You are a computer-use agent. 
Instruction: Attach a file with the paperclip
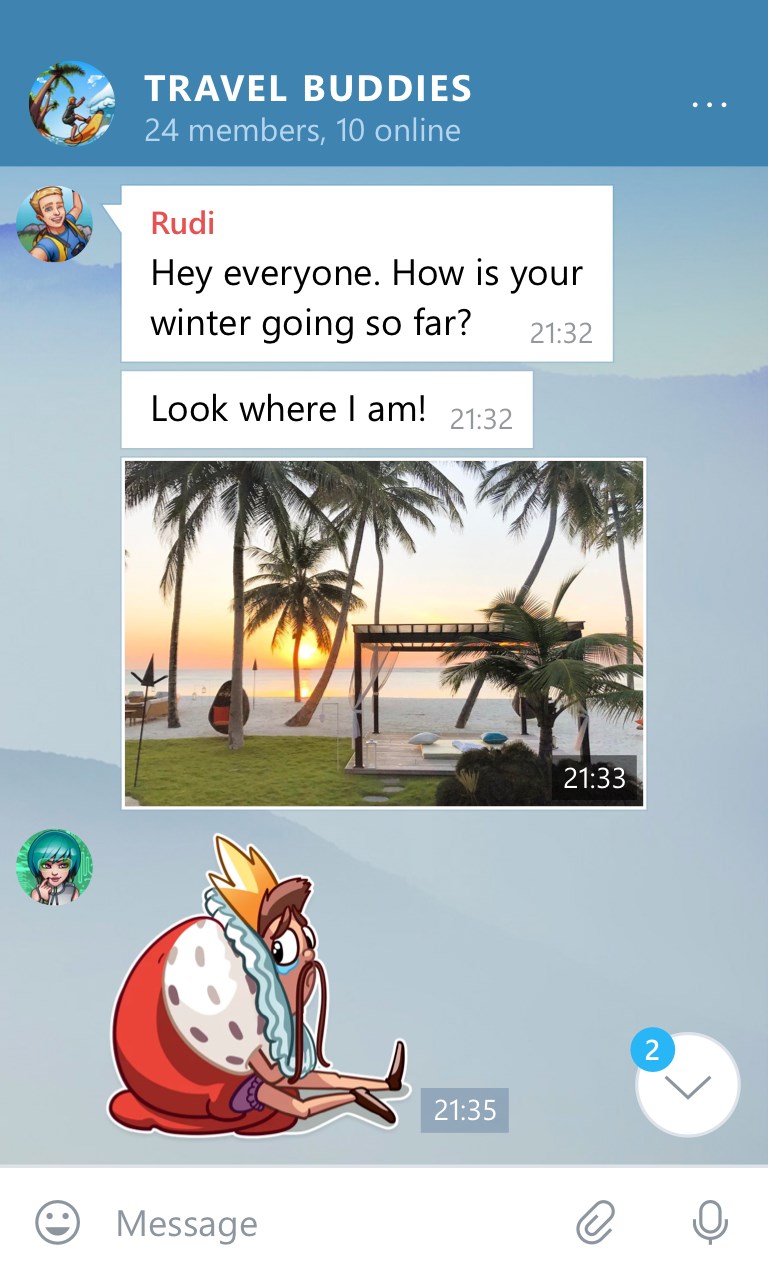pos(596,1222)
